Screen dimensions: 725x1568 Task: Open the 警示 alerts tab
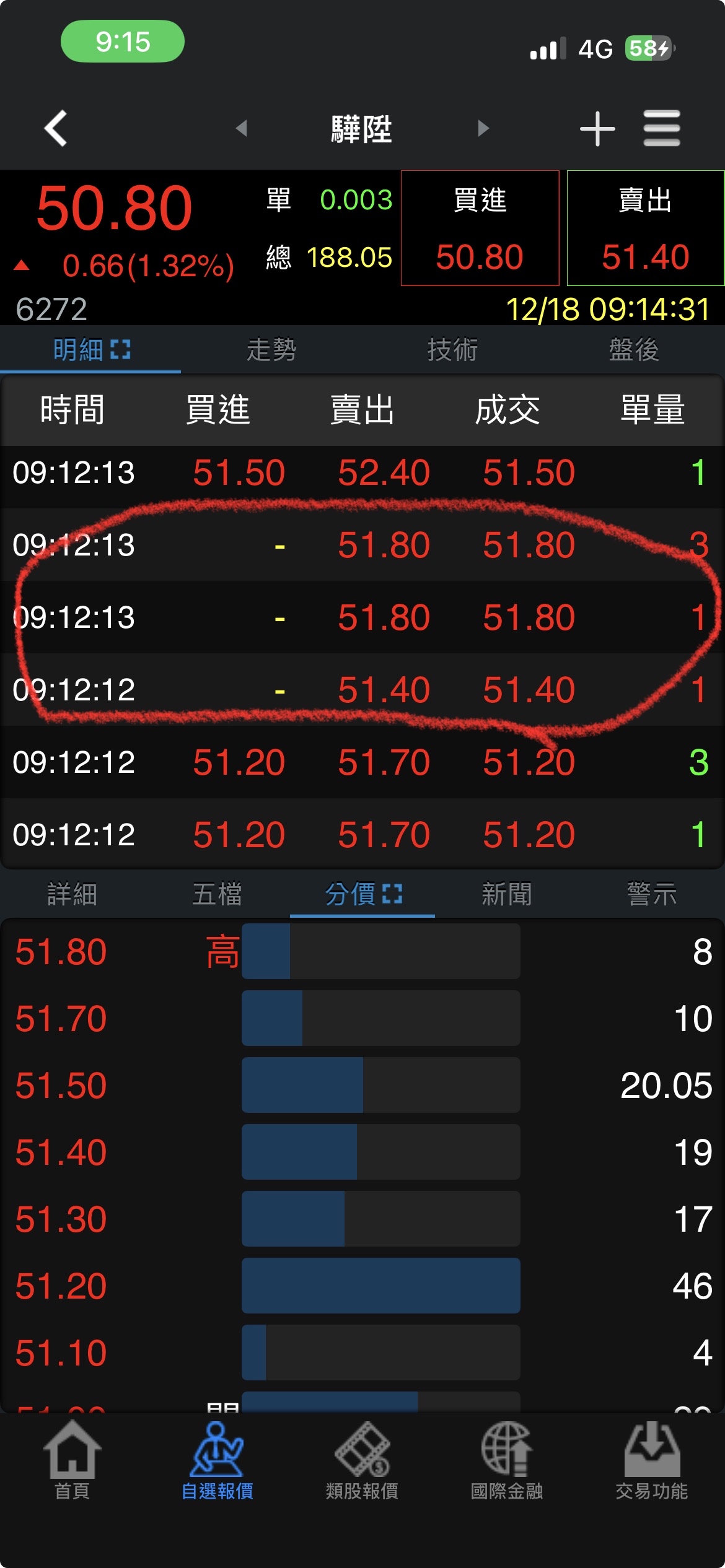(x=652, y=894)
